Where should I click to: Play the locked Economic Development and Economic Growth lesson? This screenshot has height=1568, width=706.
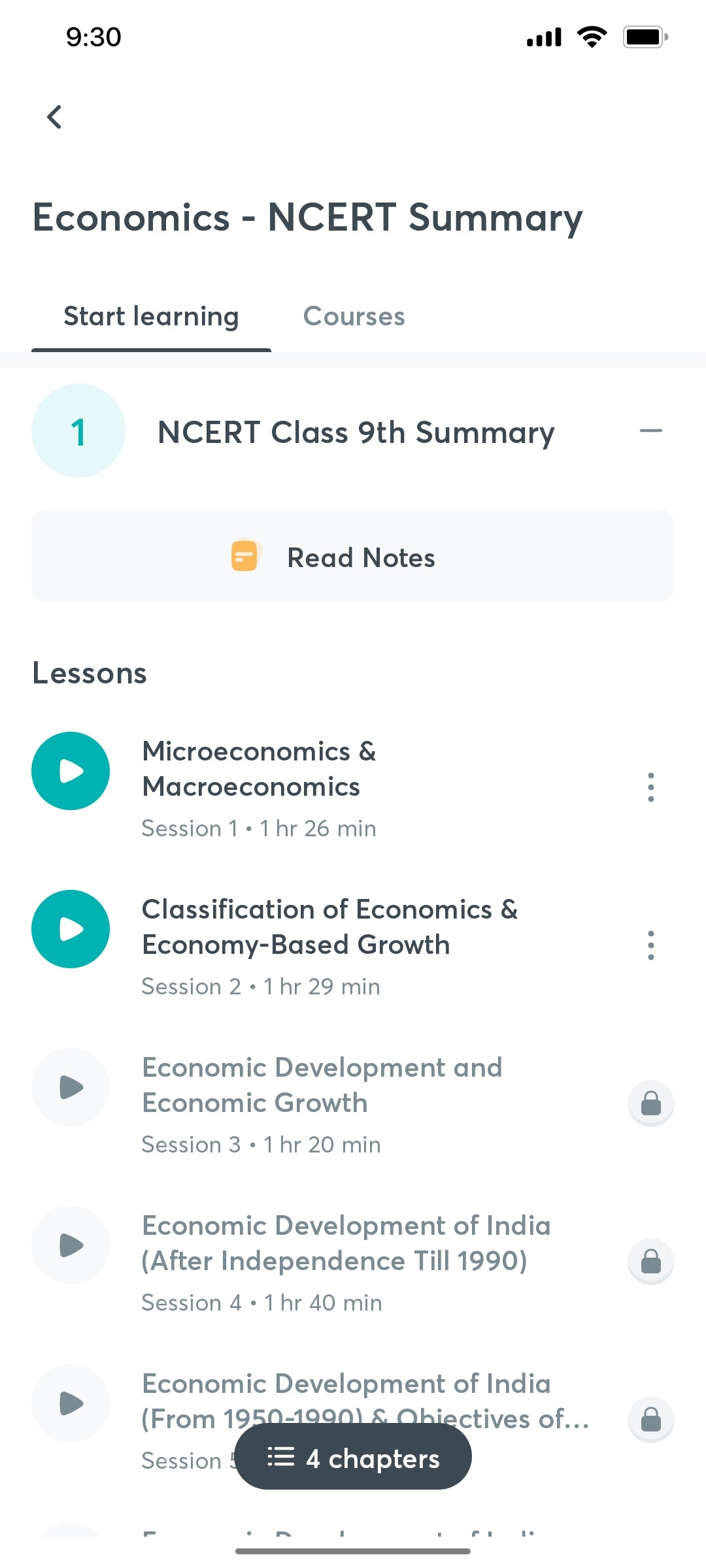(70, 1086)
